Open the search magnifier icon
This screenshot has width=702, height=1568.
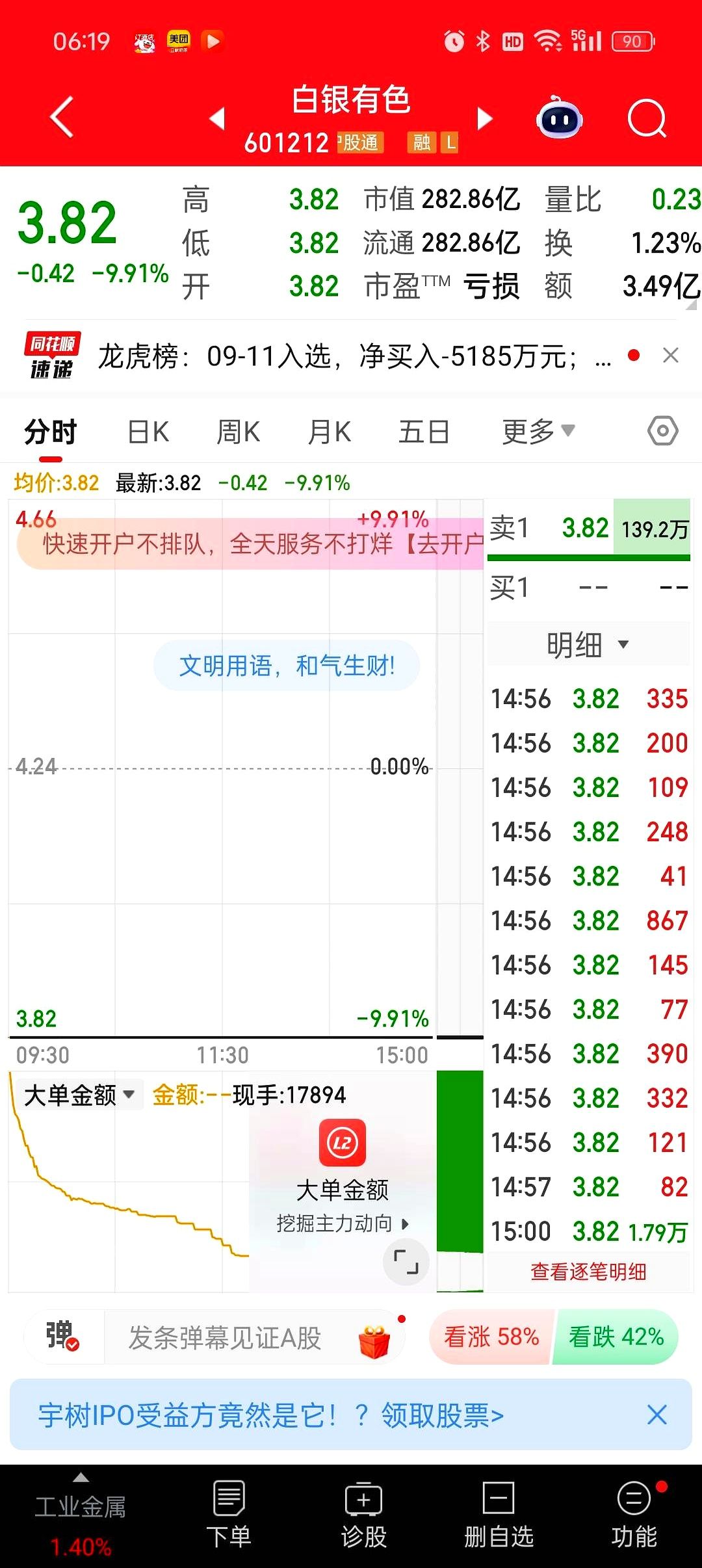(x=647, y=119)
